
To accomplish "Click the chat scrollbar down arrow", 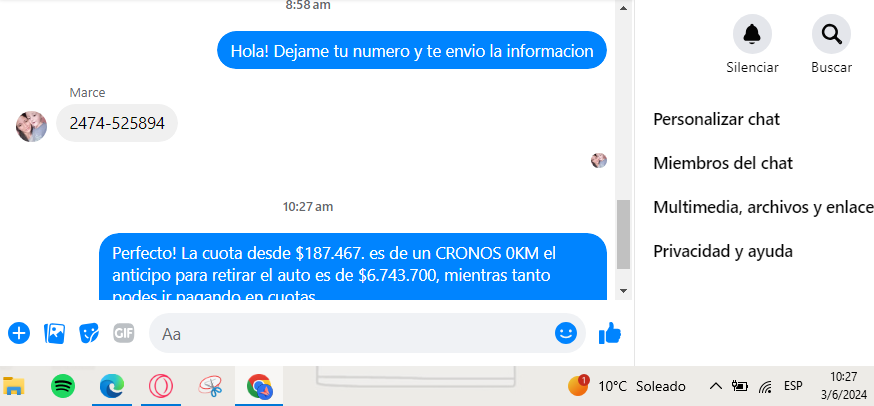I will tap(623, 290).
